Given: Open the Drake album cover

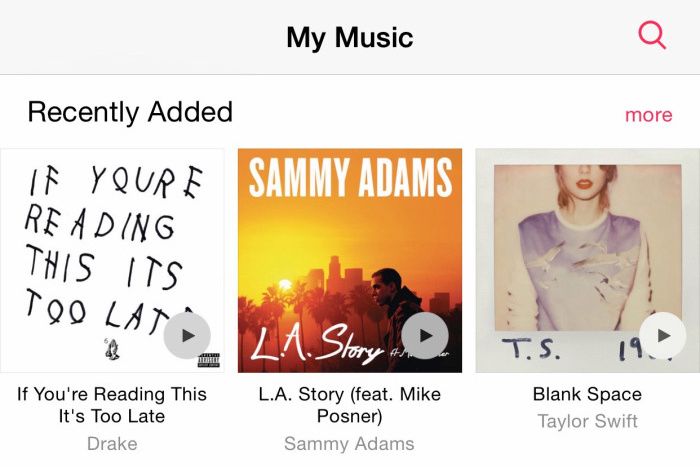Looking at the screenshot, I should 100,240.
